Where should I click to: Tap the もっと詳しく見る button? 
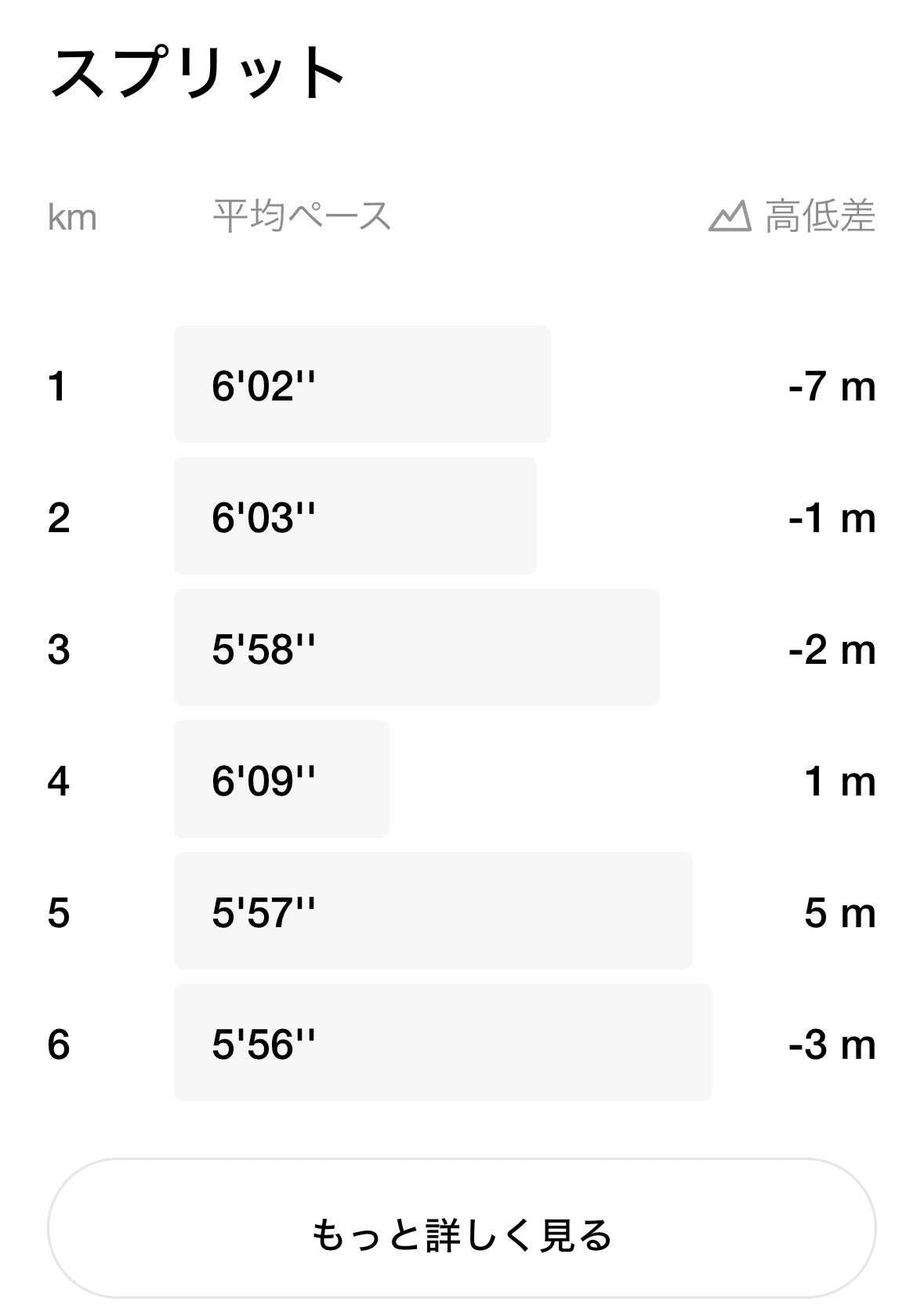[x=462, y=1234]
